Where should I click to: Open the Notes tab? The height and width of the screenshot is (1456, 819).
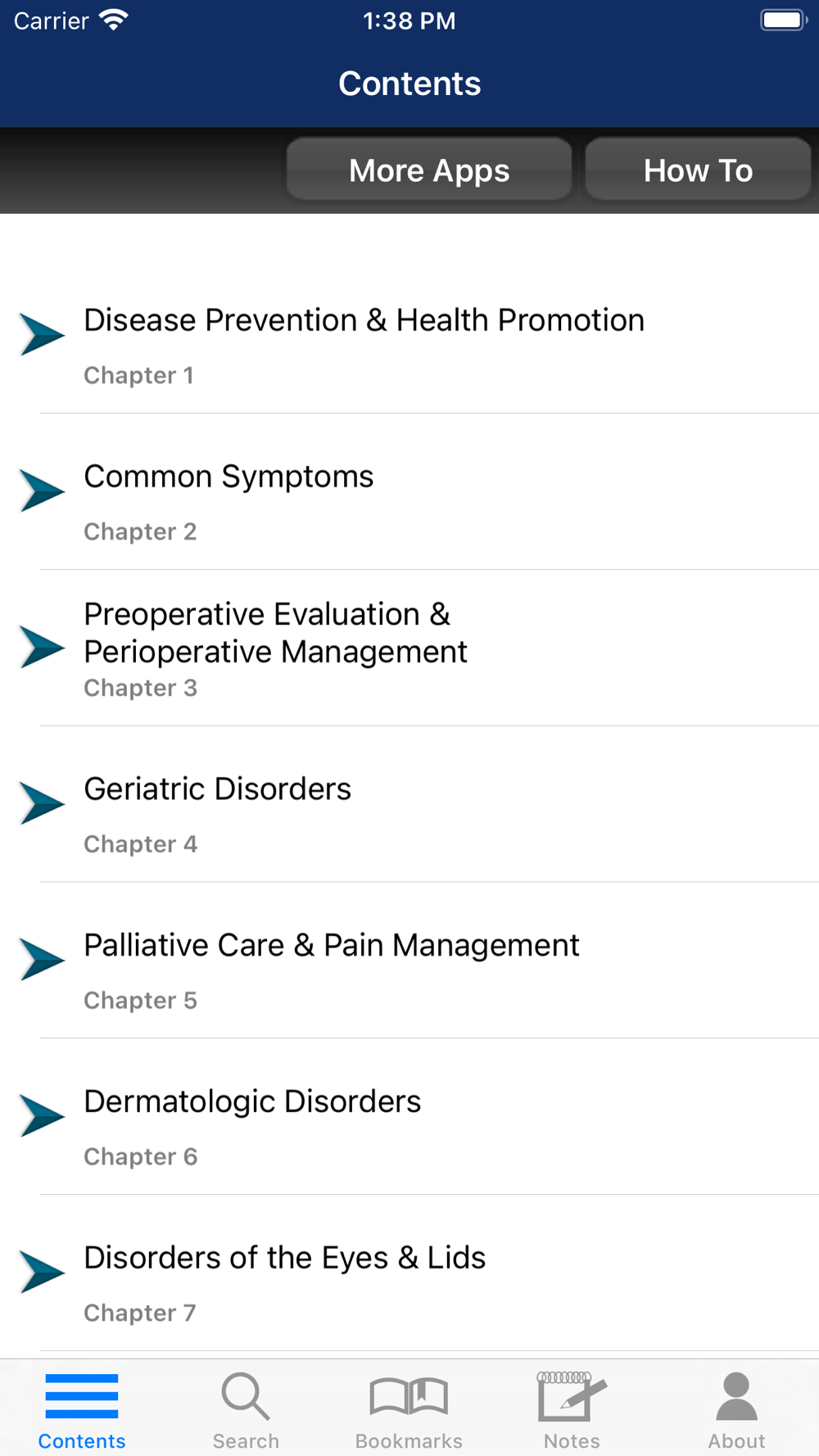point(572,1410)
